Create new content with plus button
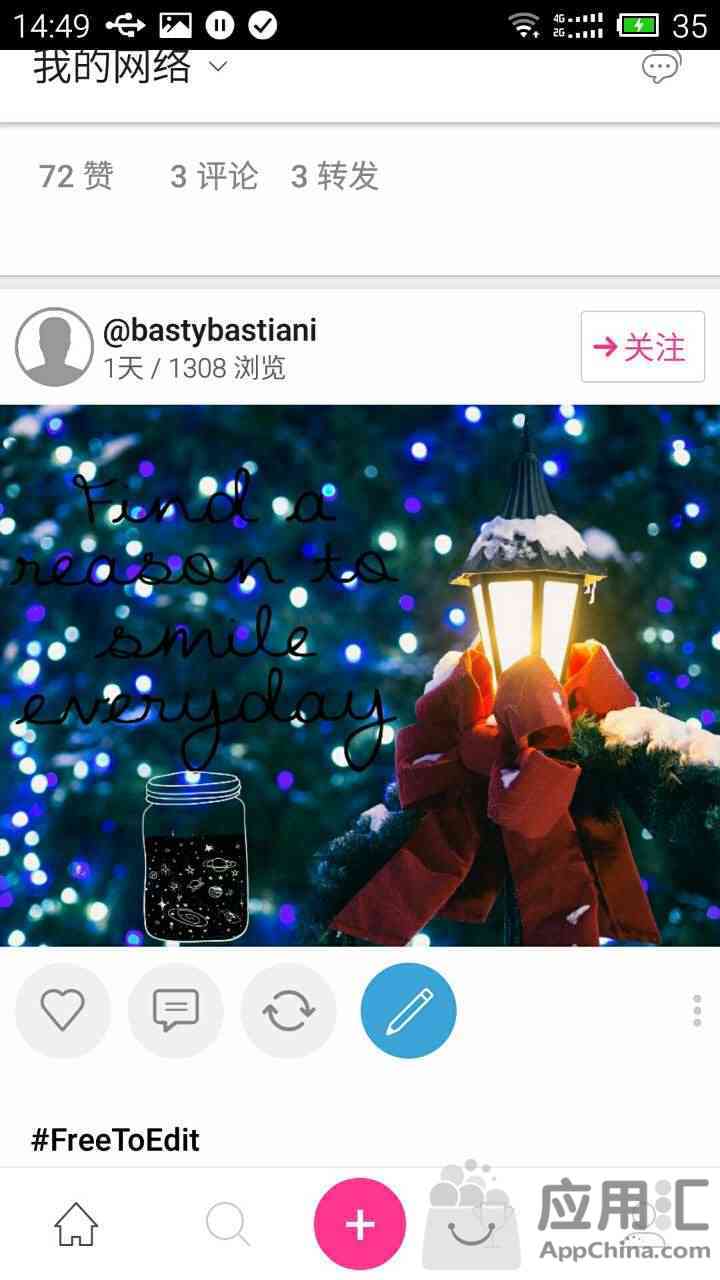720x1280 pixels. [360, 1224]
